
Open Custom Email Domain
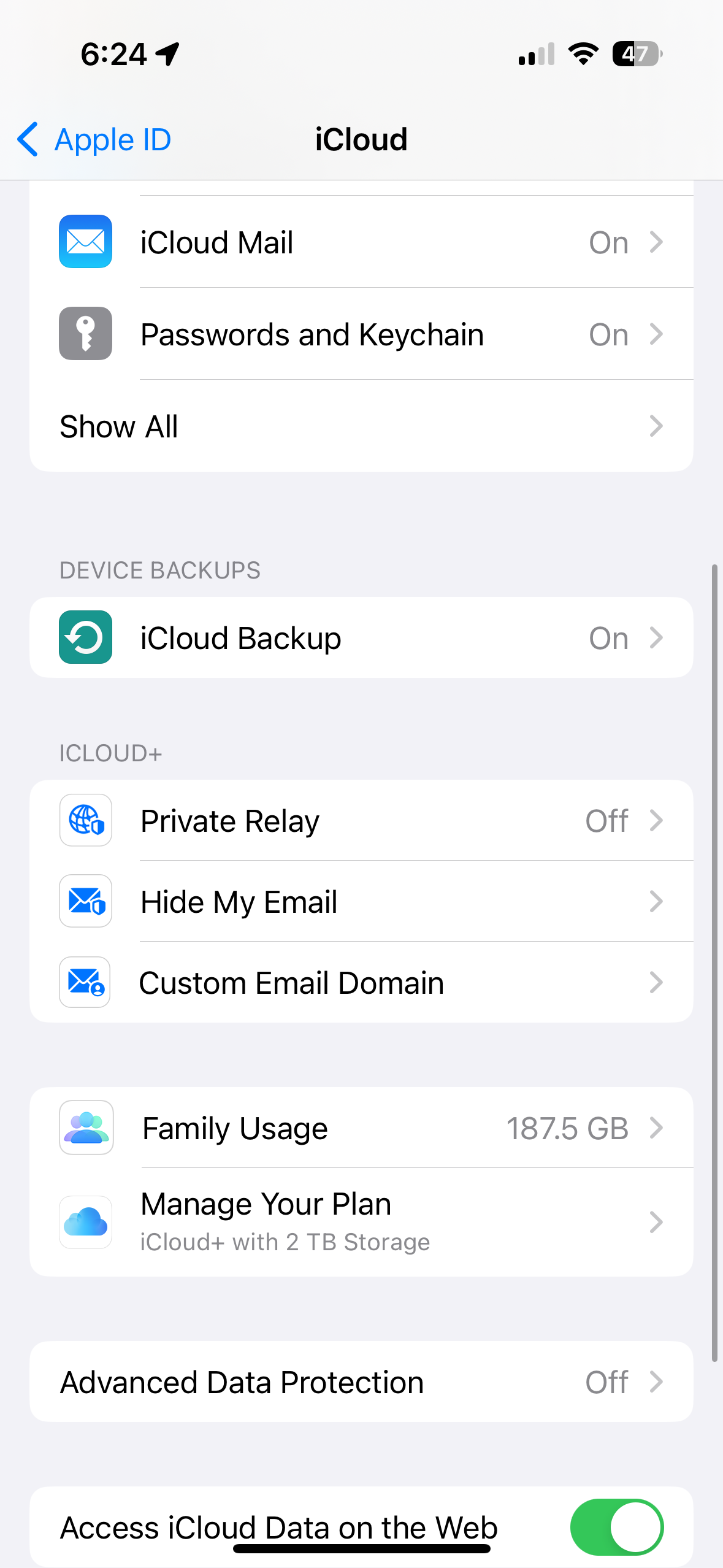click(361, 983)
